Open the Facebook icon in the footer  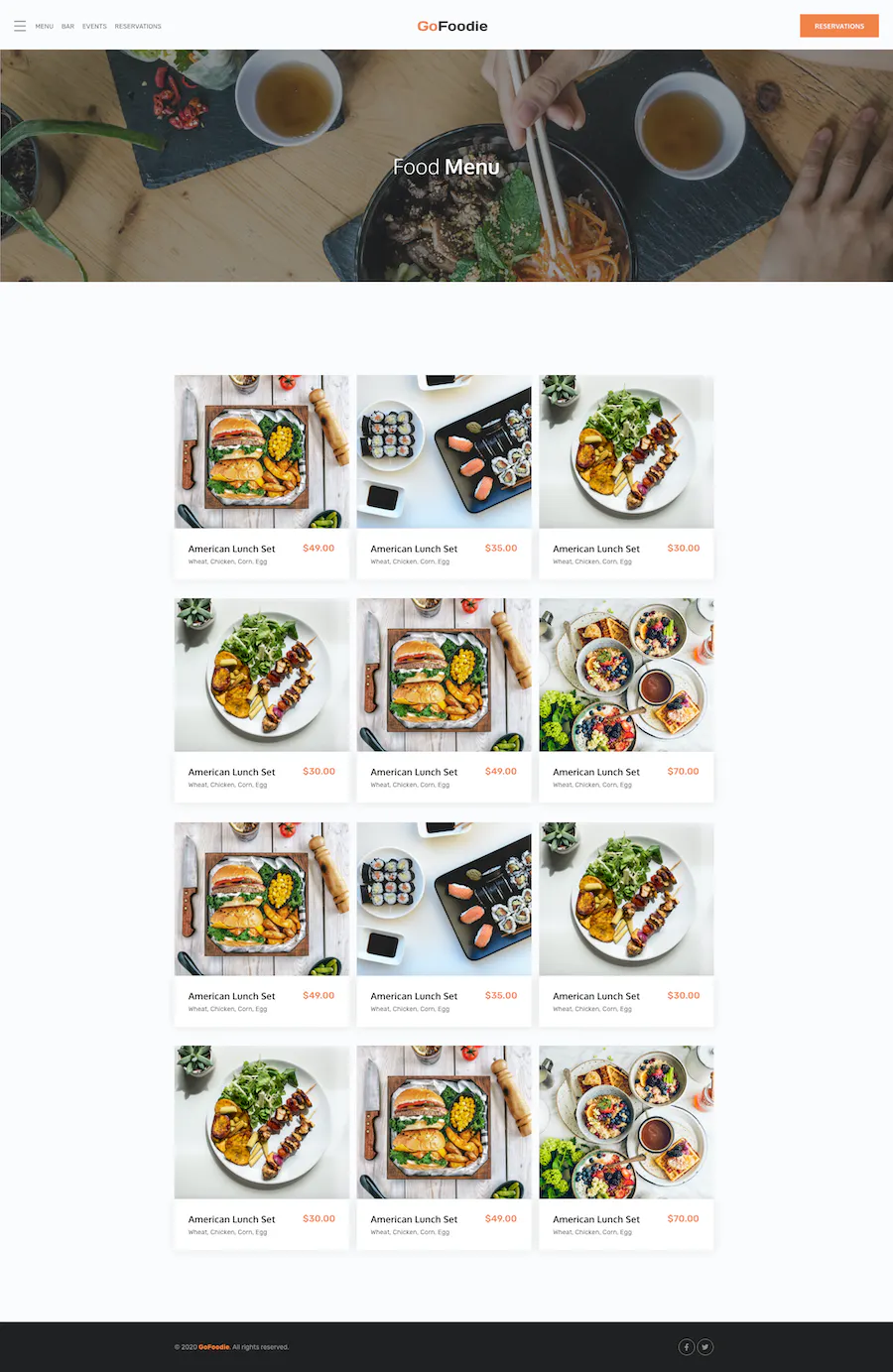pyautogui.click(x=686, y=1346)
